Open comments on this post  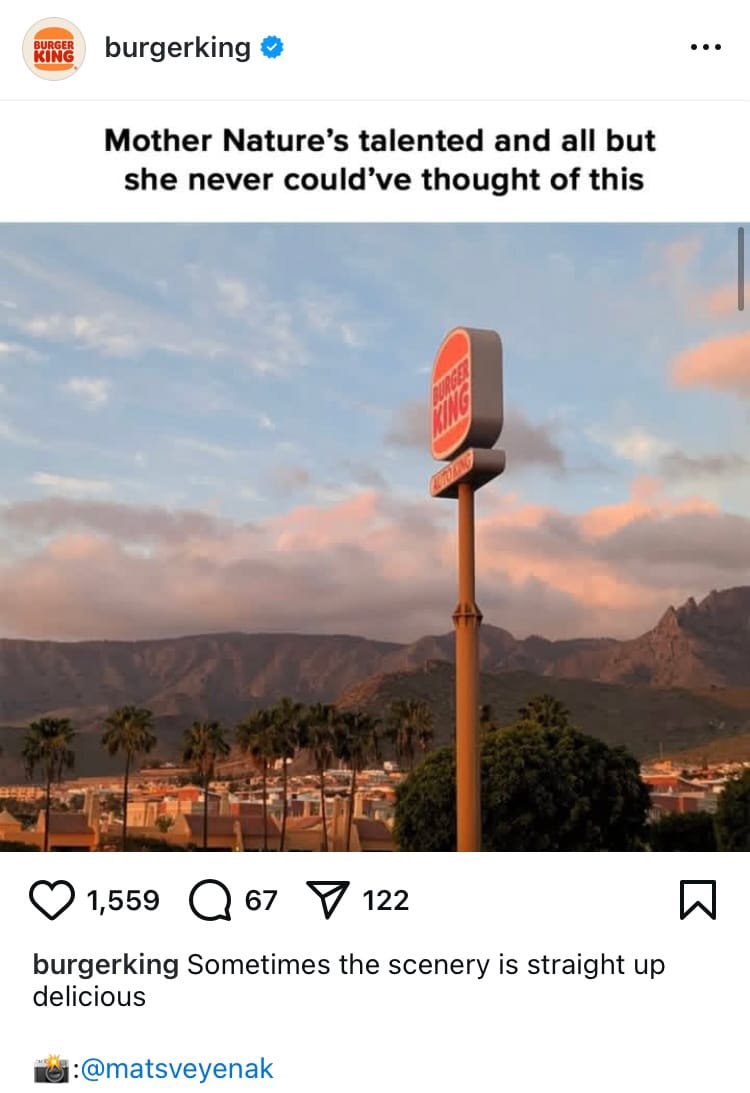pyautogui.click(x=209, y=901)
